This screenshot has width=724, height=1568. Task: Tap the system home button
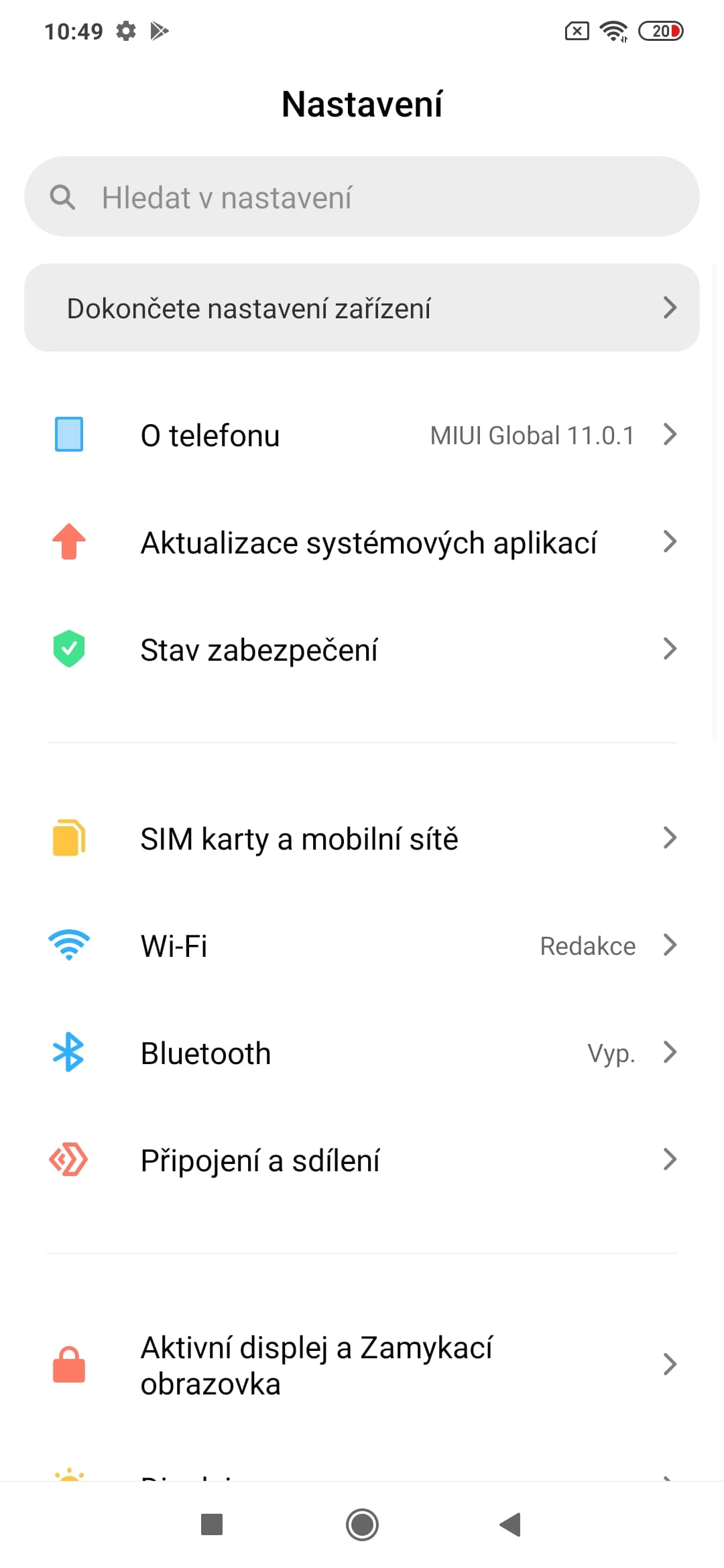[362, 1524]
